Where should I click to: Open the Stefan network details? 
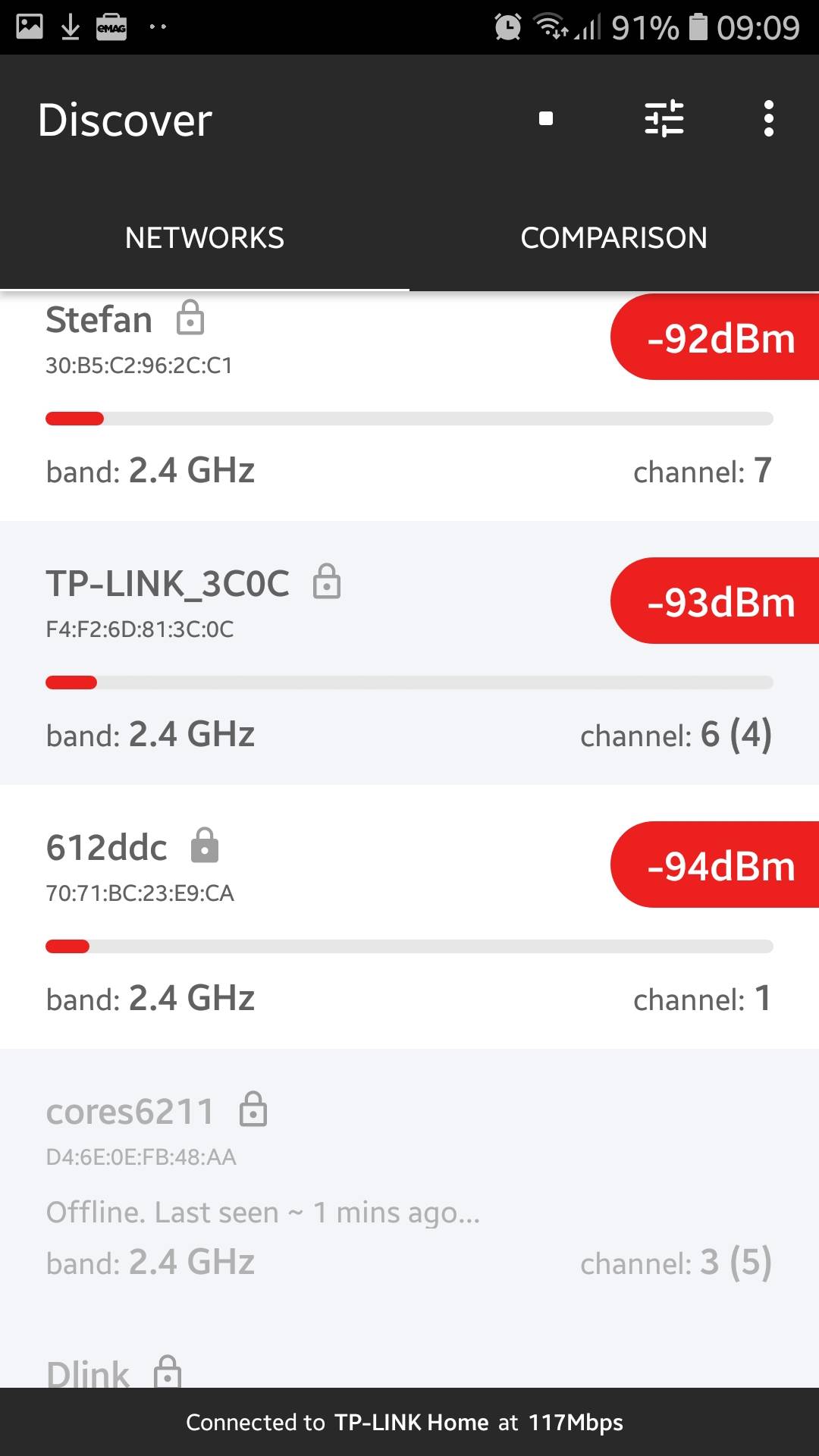(x=409, y=406)
